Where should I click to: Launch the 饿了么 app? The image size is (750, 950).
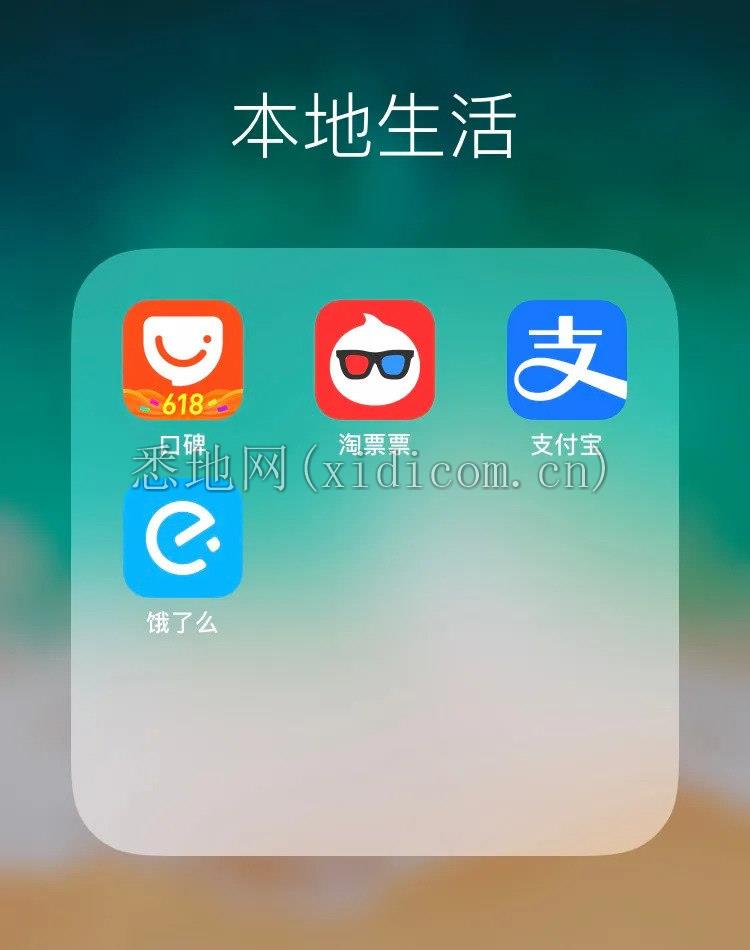183,538
